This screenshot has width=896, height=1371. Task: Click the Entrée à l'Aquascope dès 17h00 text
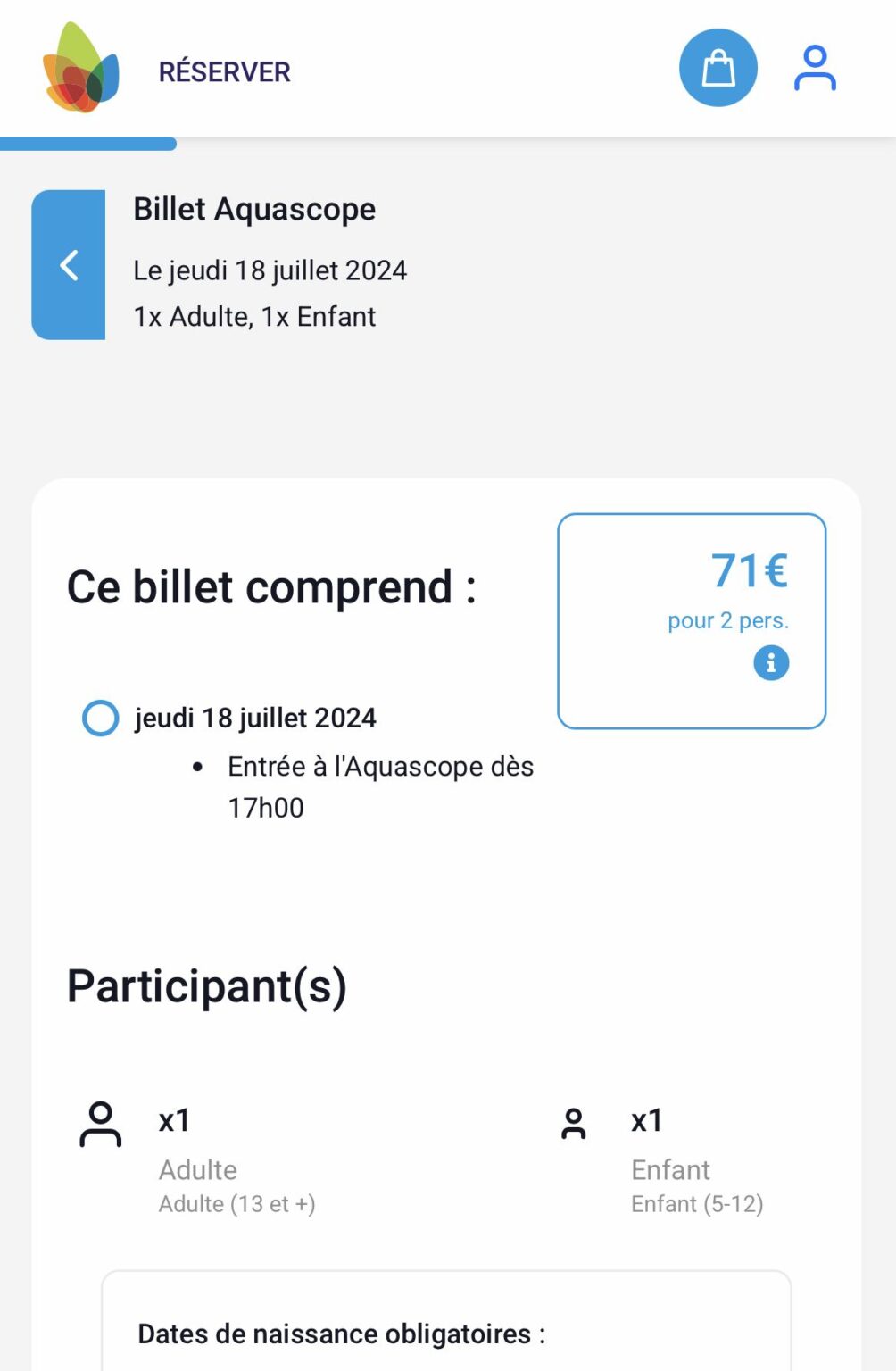pos(381,786)
